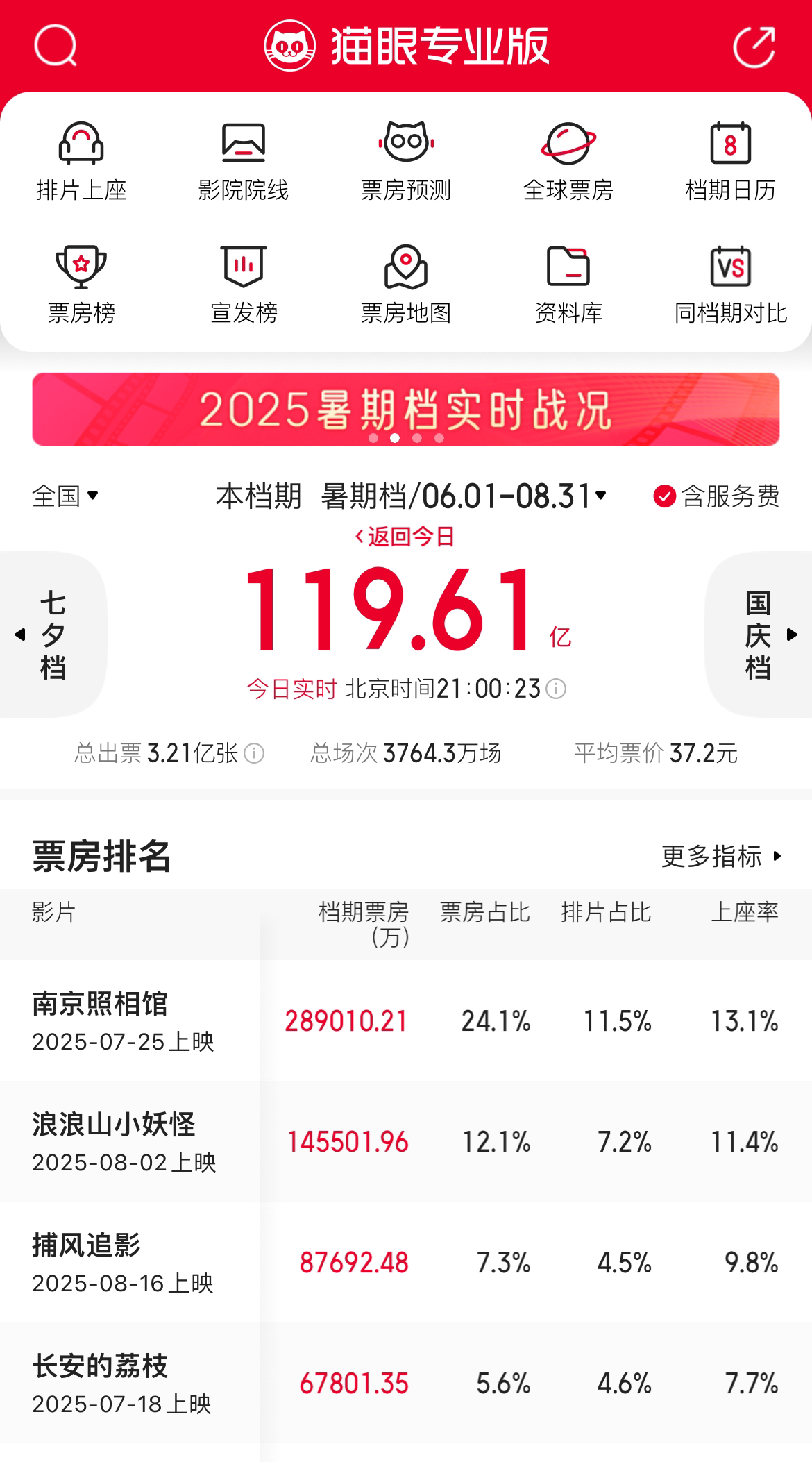This screenshot has width=812, height=1462.
Task: Switch to 国庆档 period
Action: (759, 635)
